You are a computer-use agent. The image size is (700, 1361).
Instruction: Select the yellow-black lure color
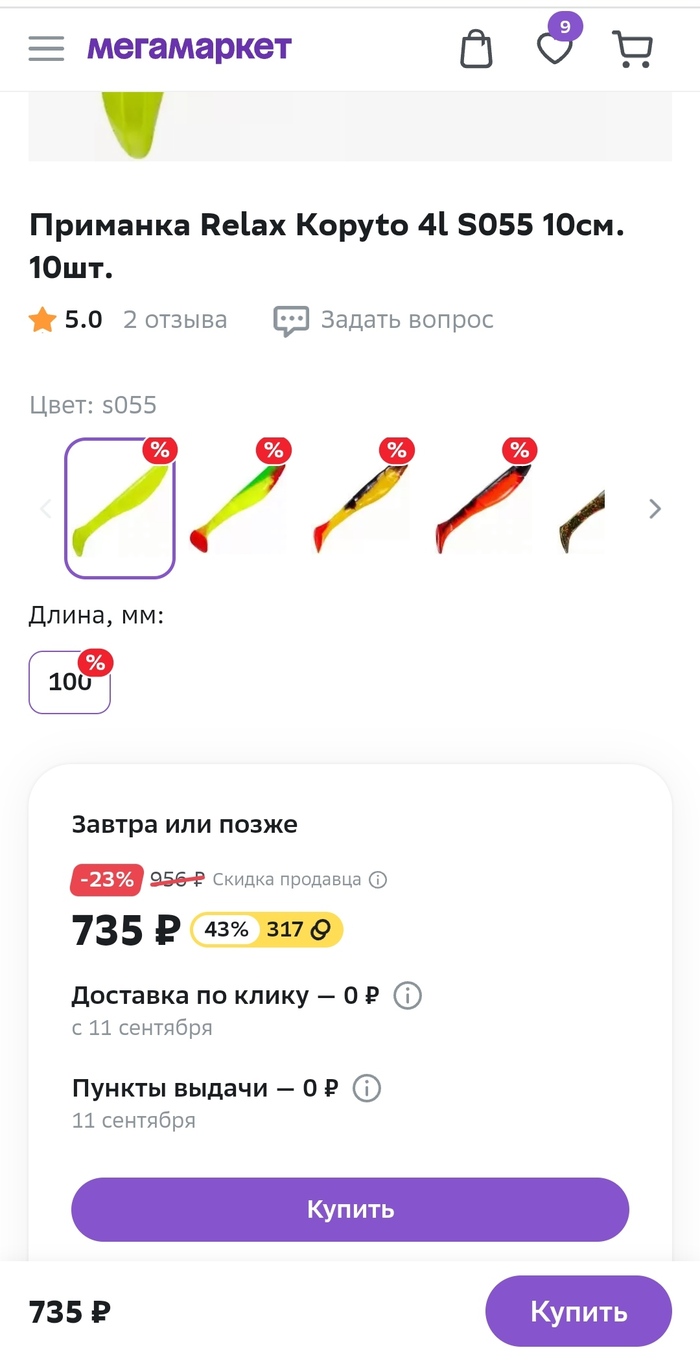tap(360, 509)
